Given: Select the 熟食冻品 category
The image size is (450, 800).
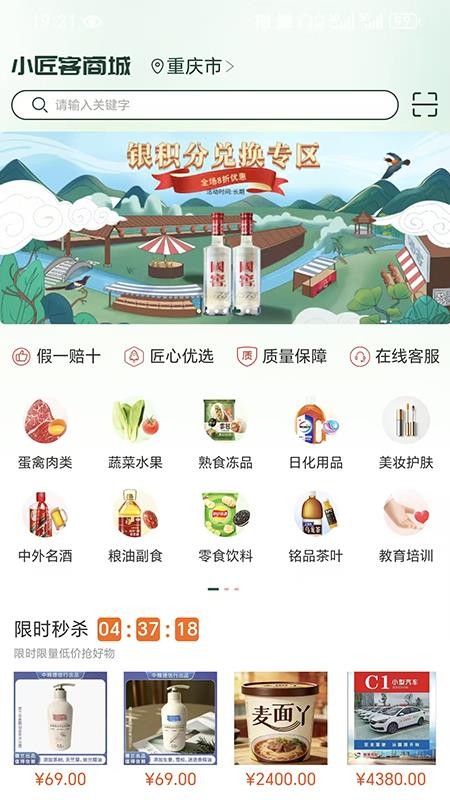Looking at the screenshot, I should tap(225, 435).
